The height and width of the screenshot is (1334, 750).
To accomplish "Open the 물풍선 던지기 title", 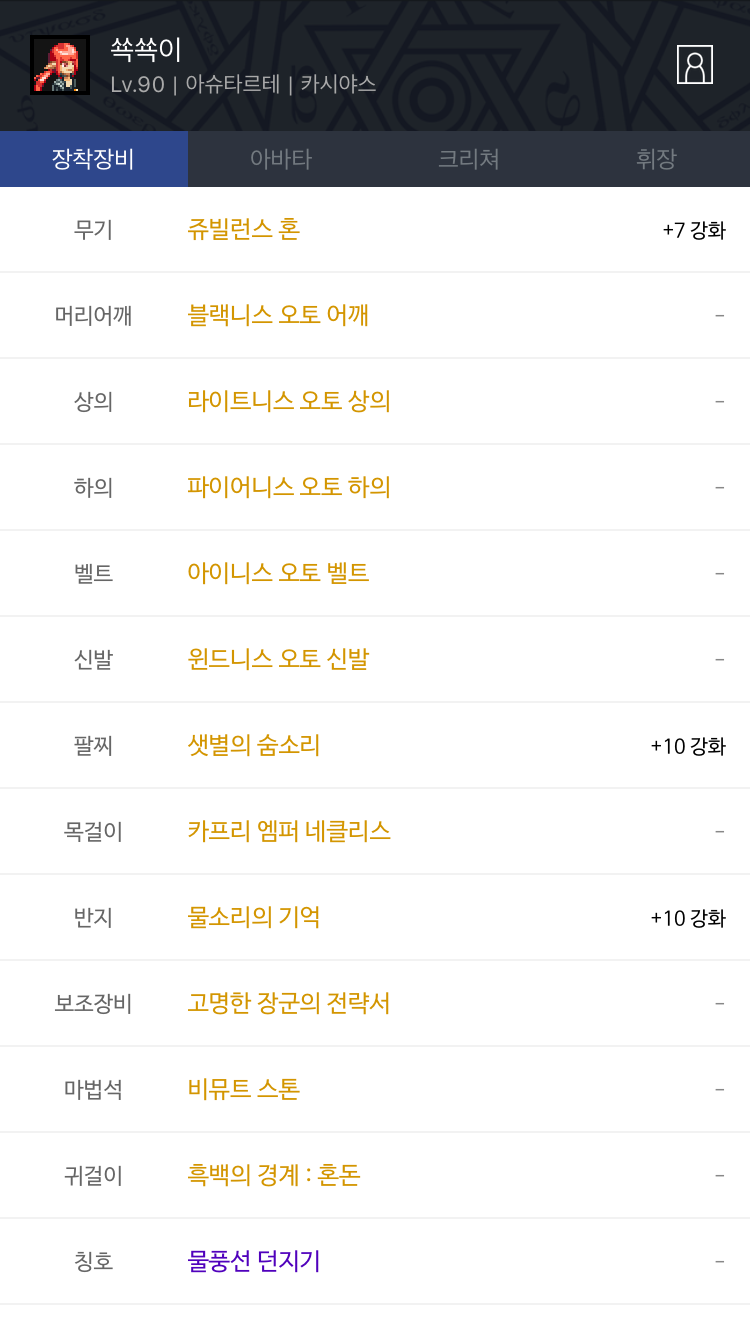I will [x=254, y=1262].
